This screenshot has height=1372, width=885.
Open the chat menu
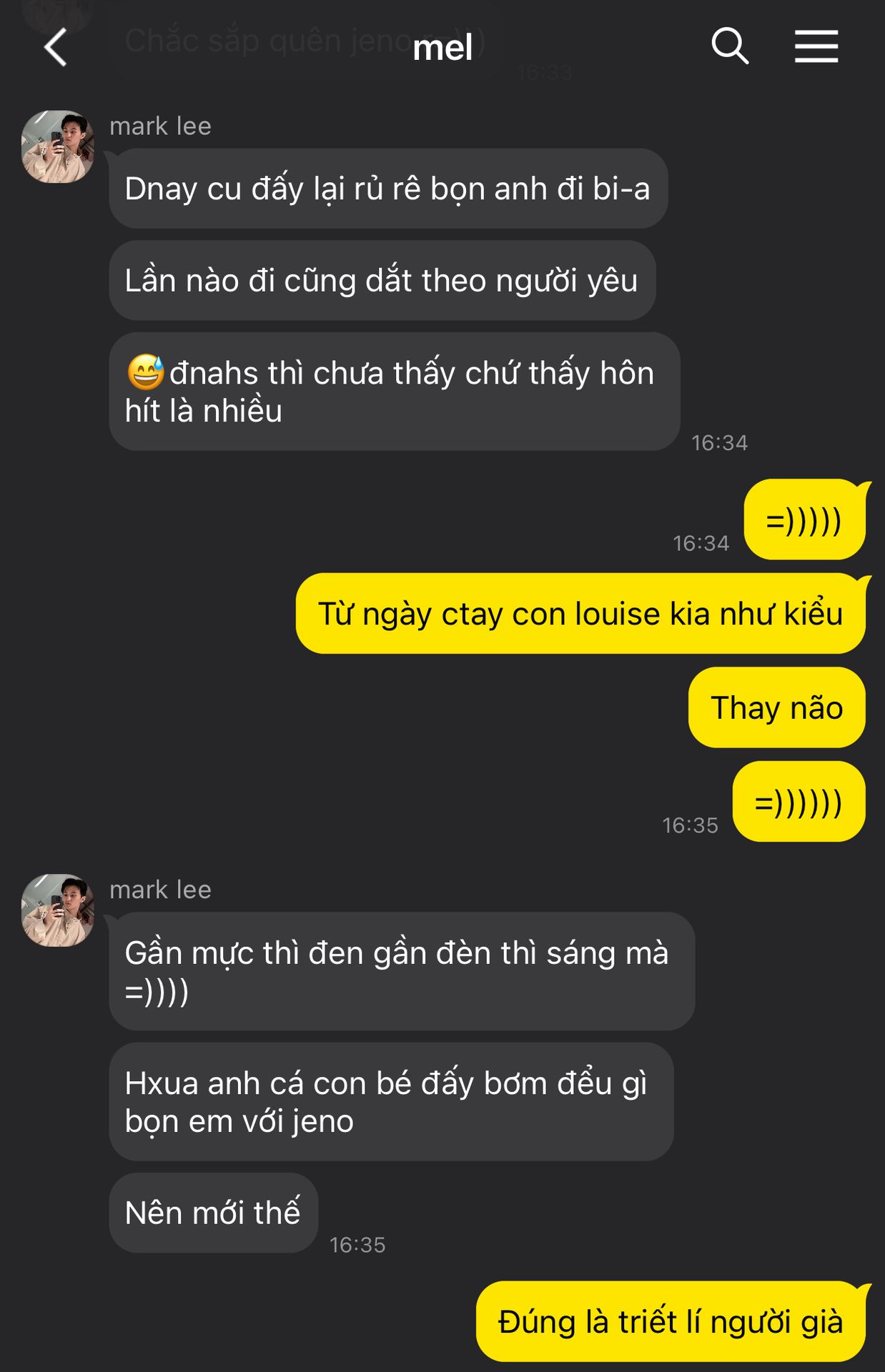point(816,46)
